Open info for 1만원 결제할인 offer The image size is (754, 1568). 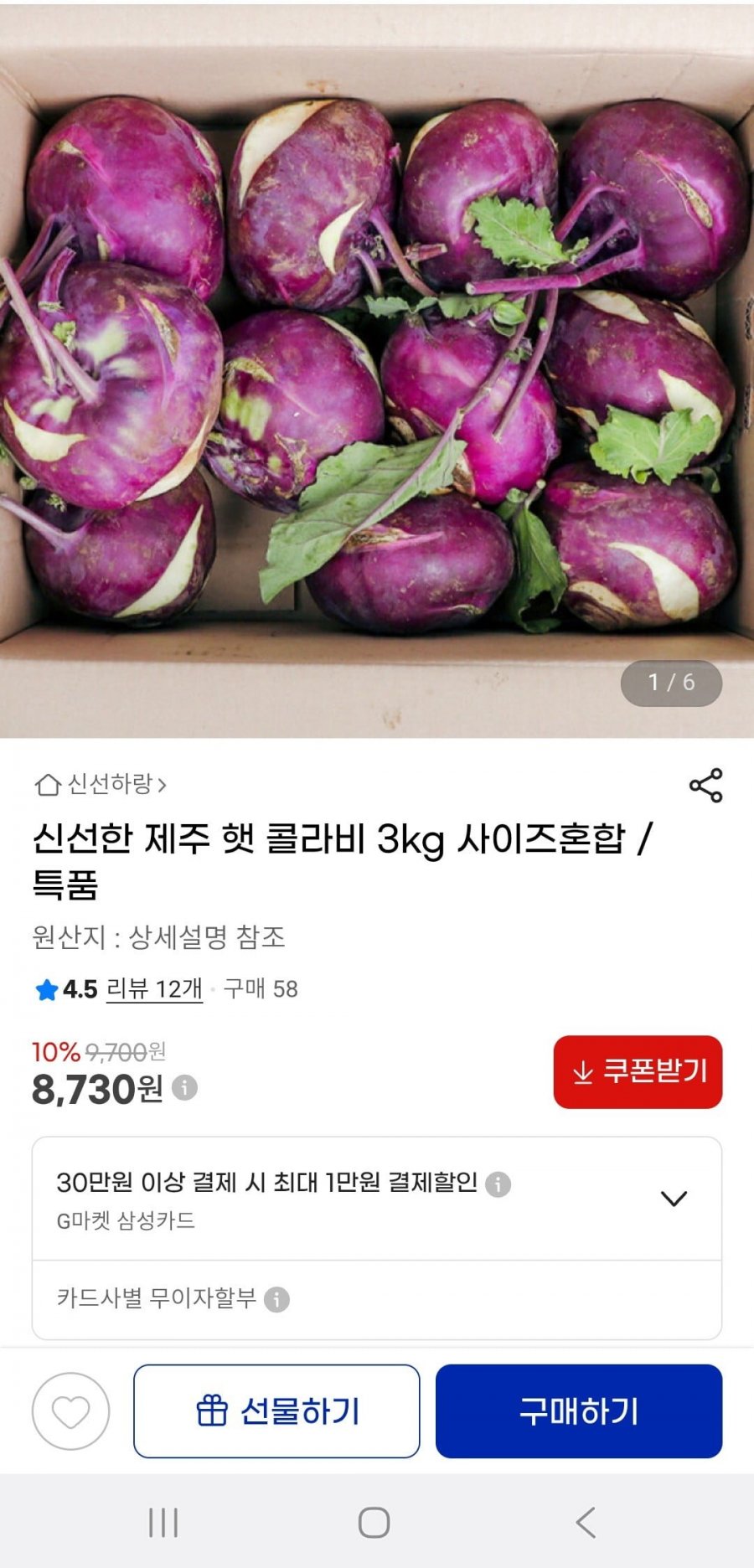click(498, 1184)
